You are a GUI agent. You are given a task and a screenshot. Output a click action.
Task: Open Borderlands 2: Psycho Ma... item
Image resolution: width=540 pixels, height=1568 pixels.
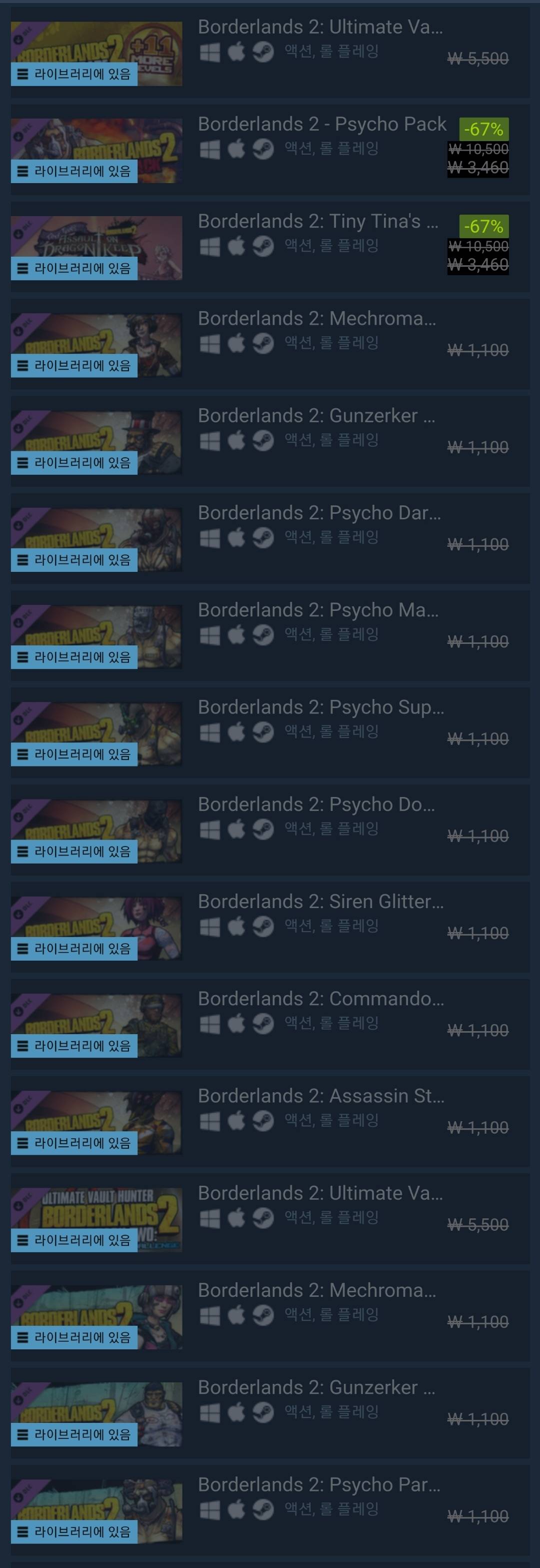coord(317,610)
